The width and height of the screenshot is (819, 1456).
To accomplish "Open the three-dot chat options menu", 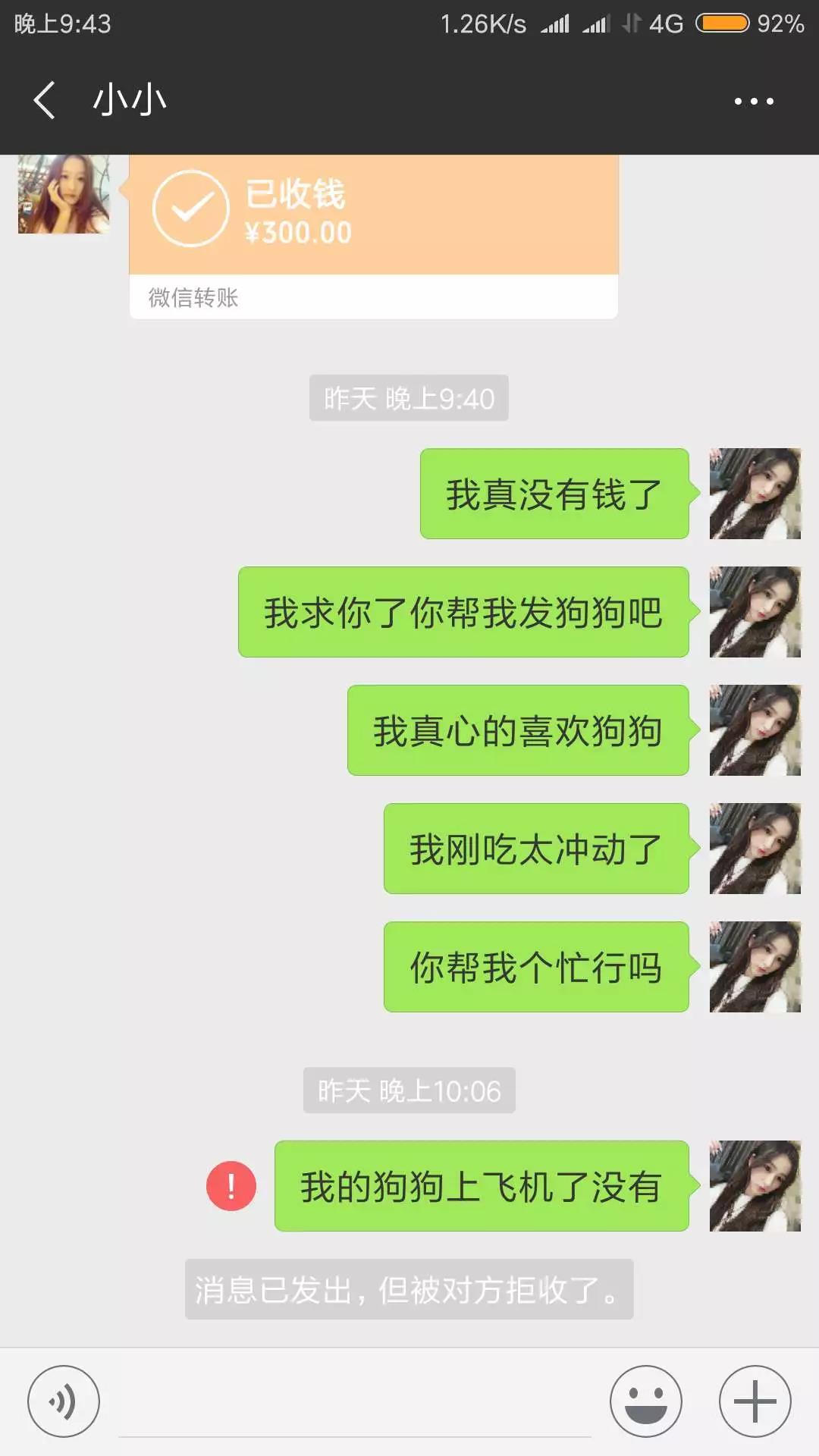I will pos(753,101).
